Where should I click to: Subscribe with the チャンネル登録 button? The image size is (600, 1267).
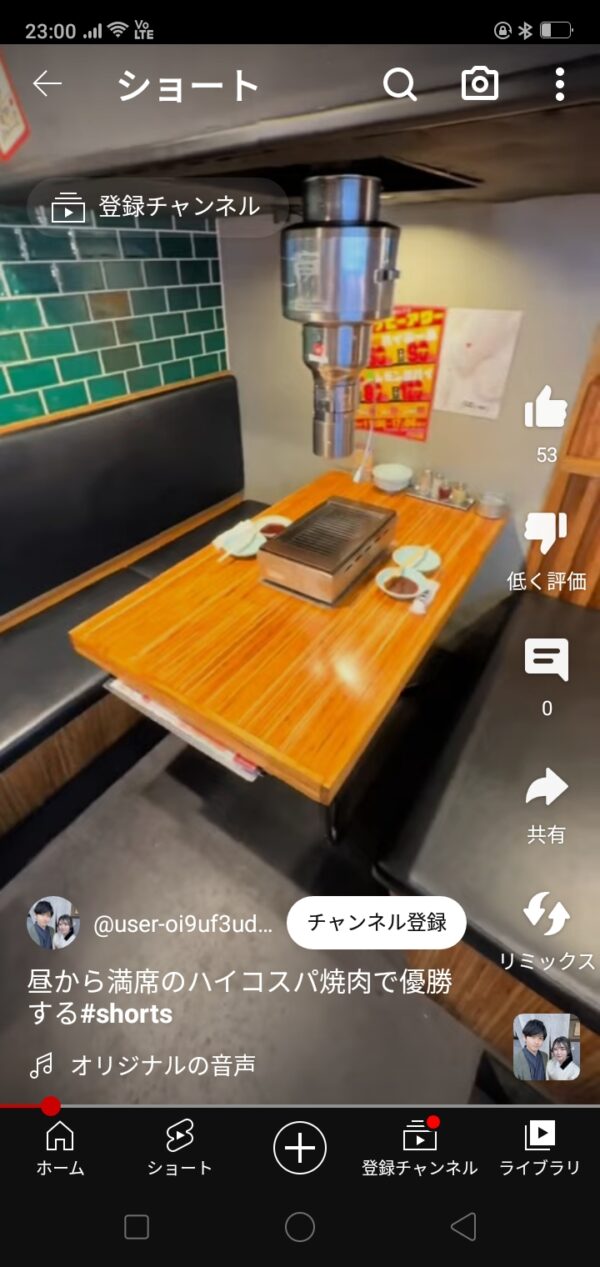(x=376, y=922)
